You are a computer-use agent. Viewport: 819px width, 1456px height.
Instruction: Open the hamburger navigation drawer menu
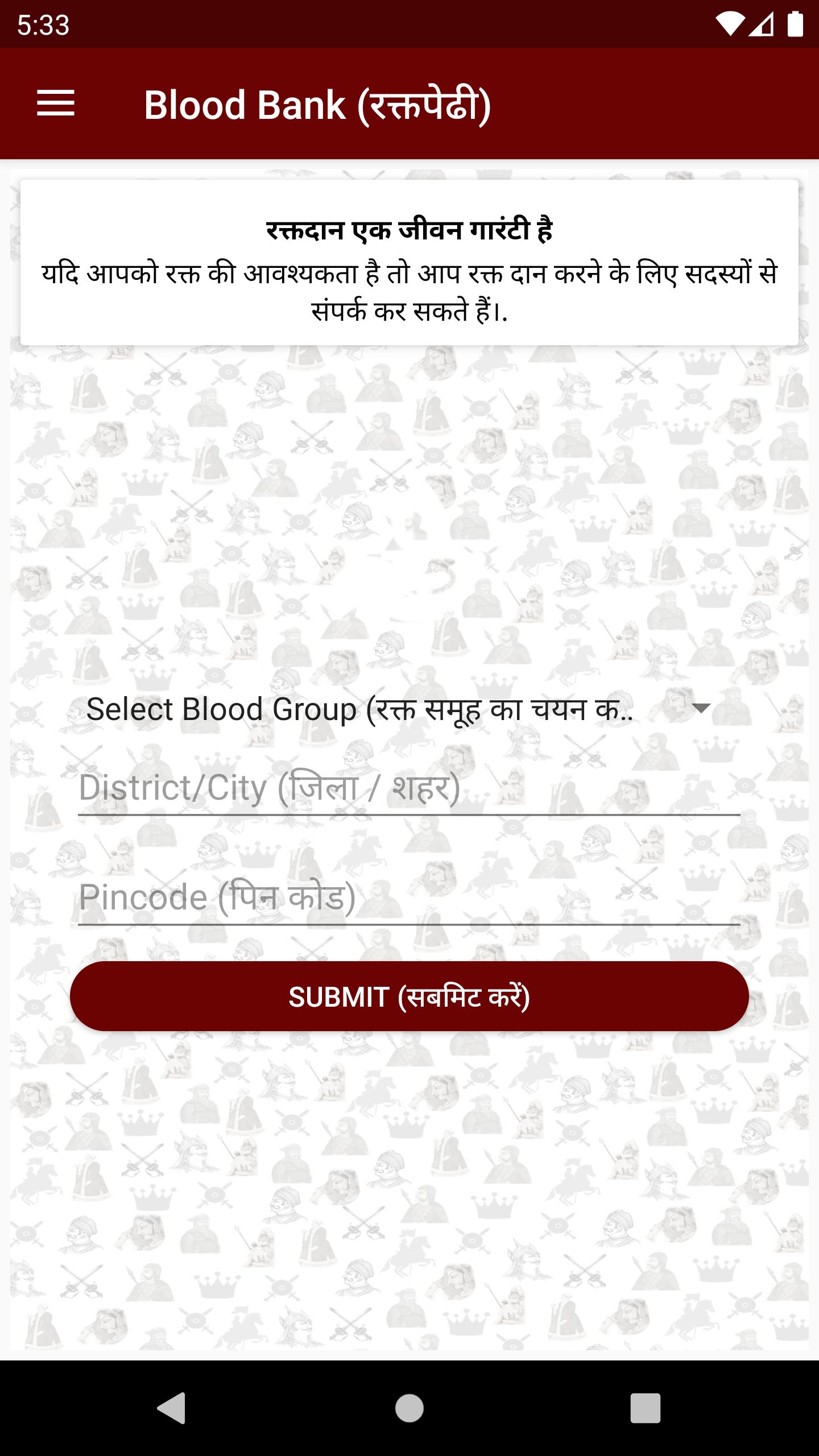[56, 104]
